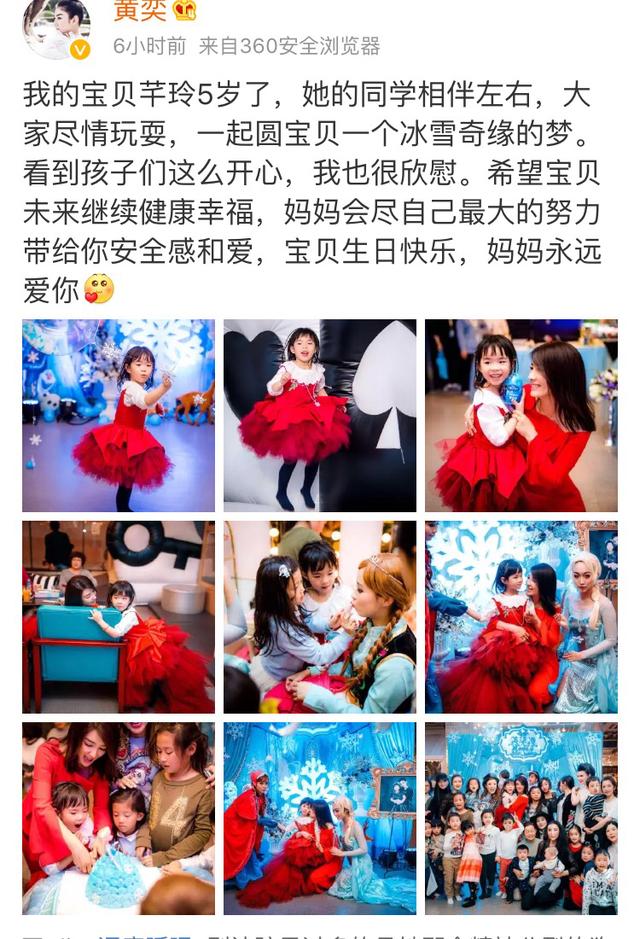Open 黄奕's profile avatar
640x939 pixels.
[56, 26]
